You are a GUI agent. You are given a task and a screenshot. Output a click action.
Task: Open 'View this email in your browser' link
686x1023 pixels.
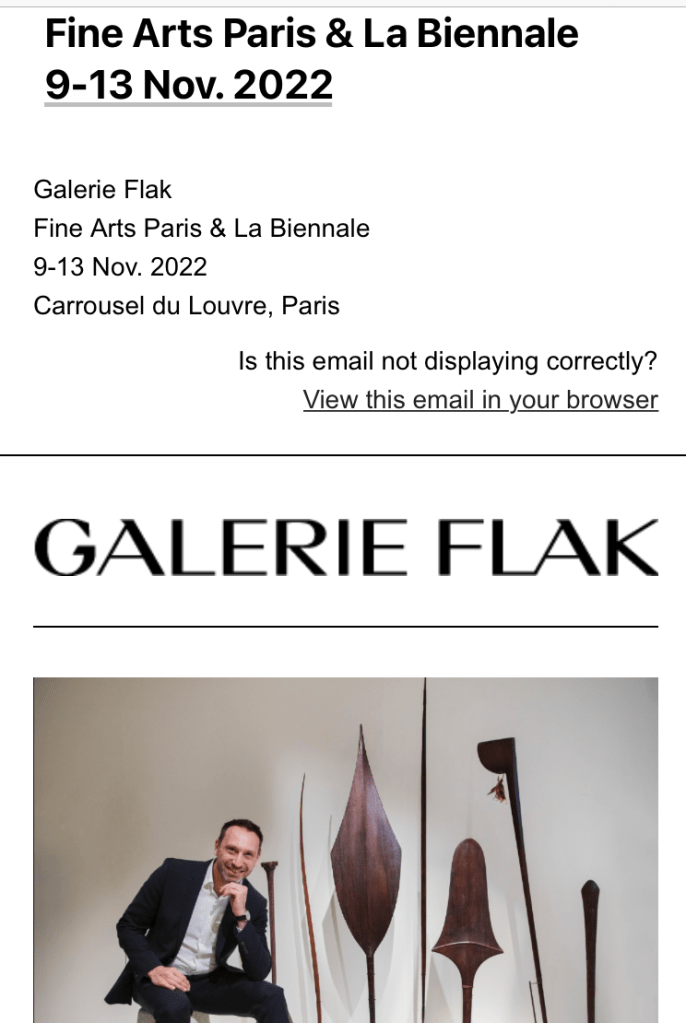(480, 400)
